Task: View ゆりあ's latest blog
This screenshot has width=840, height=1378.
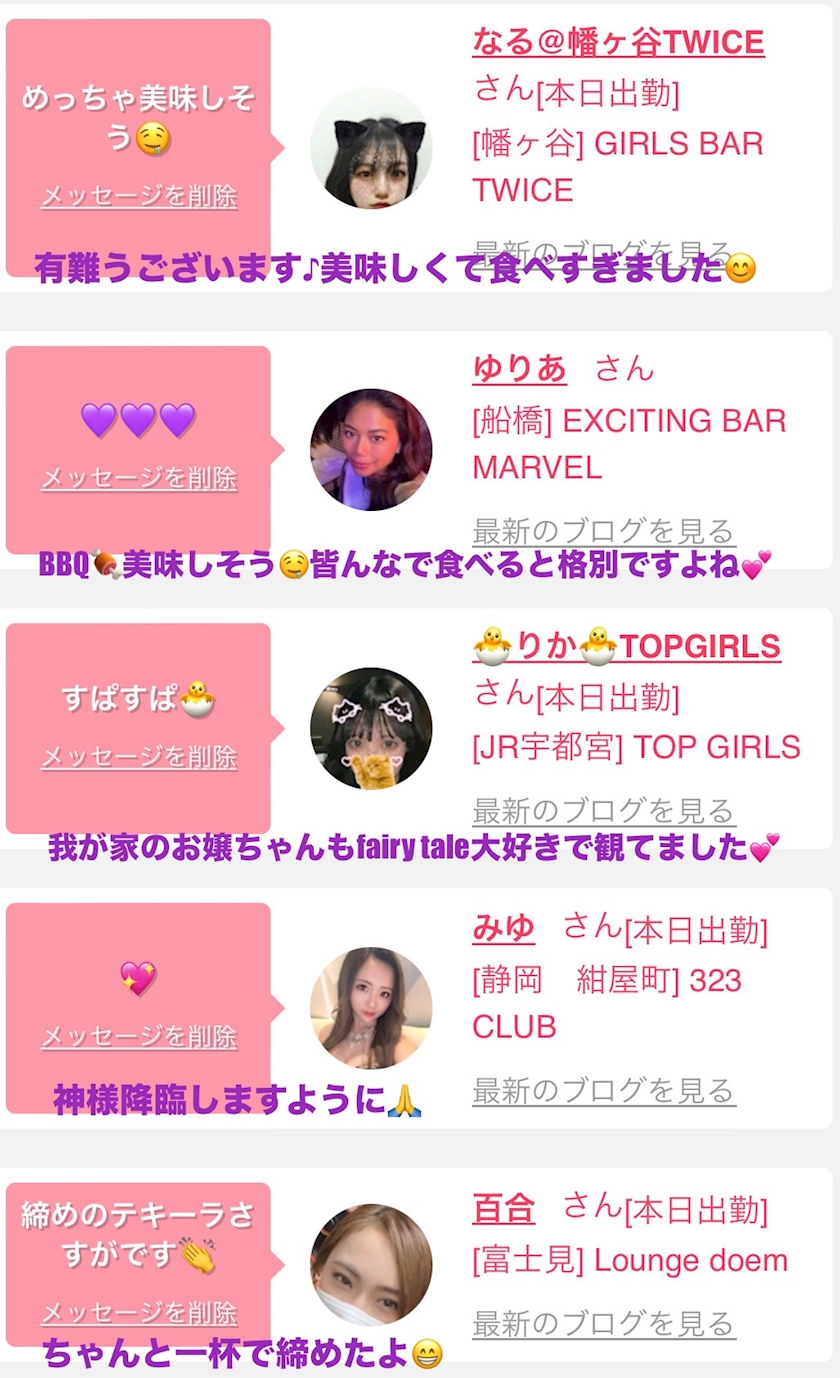Action: (x=603, y=530)
